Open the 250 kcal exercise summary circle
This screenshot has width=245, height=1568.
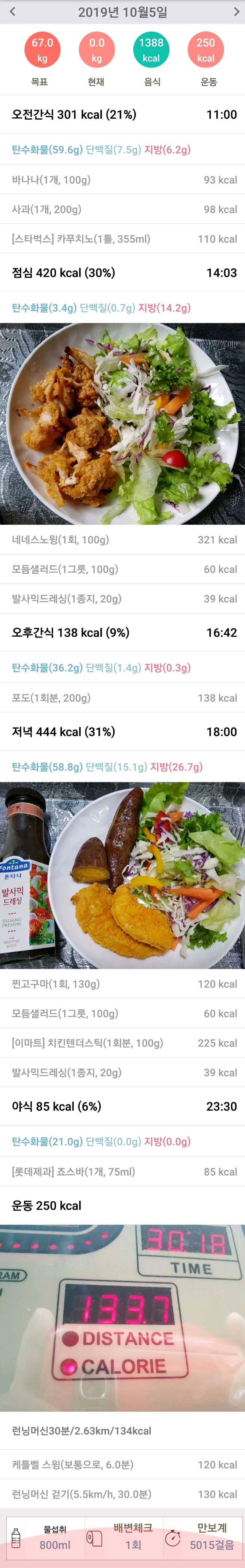pos(205,50)
